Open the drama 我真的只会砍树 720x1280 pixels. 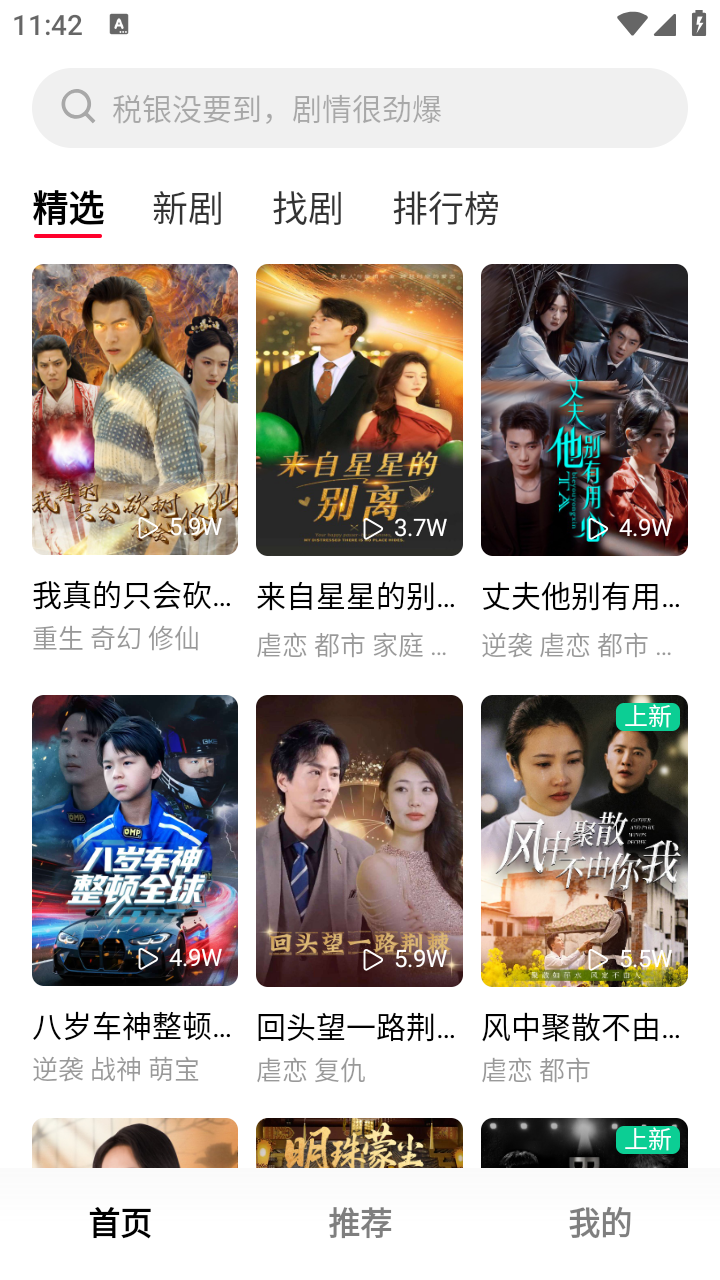[135, 410]
